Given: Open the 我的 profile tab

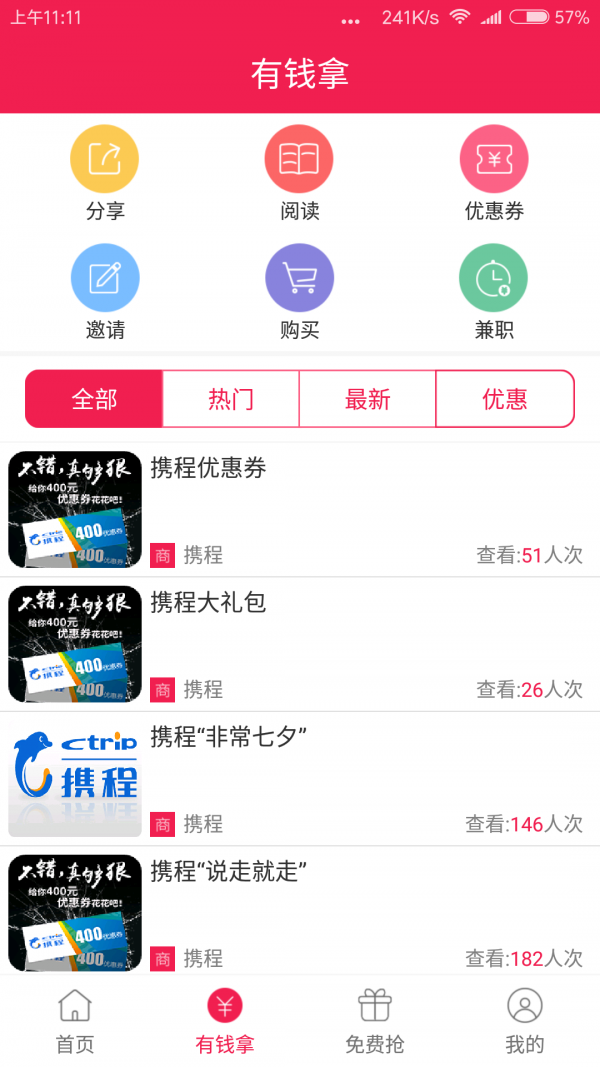Looking at the screenshot, I should pyautogui.click(x=525, y=1021).
